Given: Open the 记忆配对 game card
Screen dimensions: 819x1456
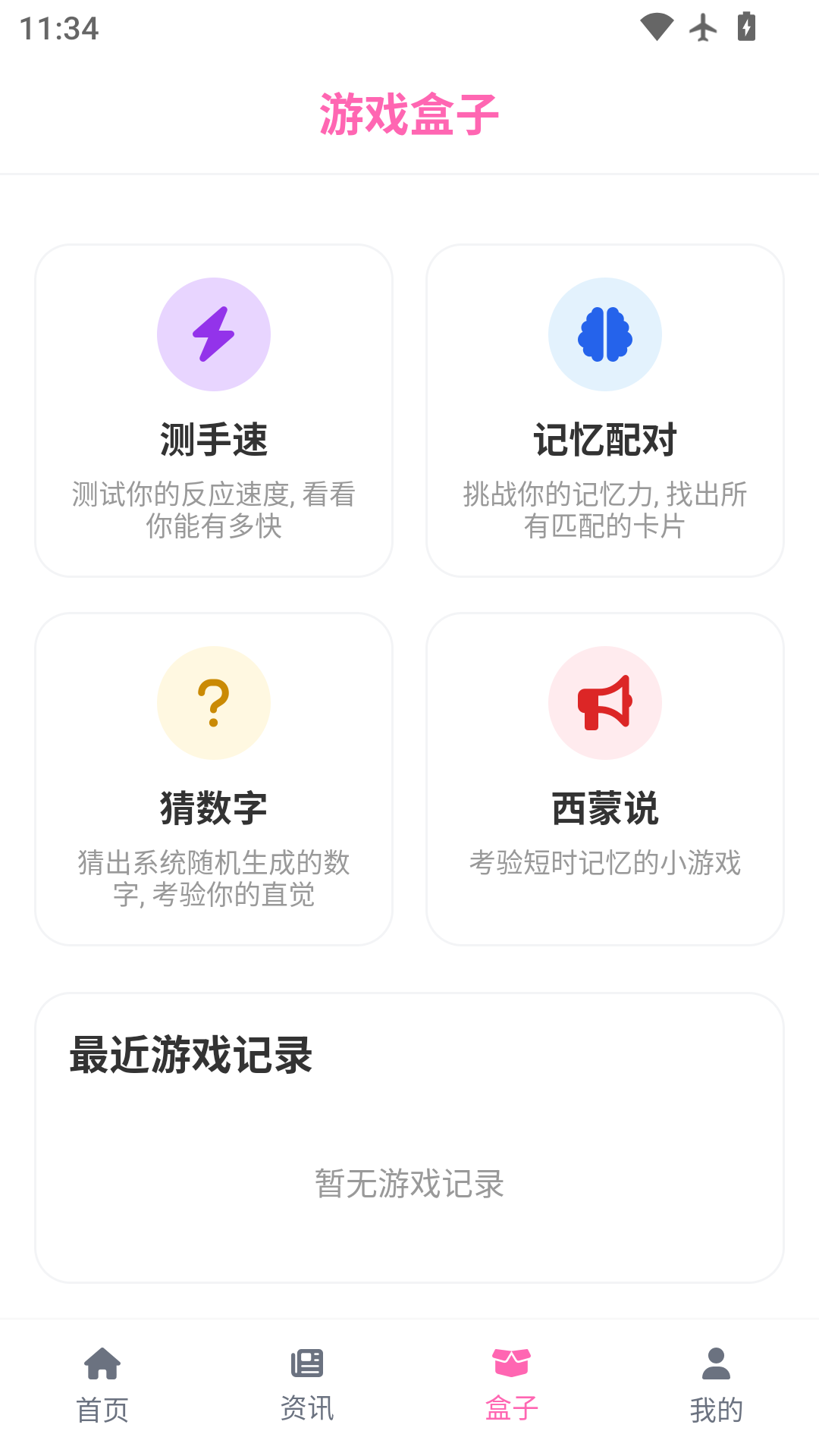Looking at the screenshot, I should pyautogui.click(x=605, y=409).
